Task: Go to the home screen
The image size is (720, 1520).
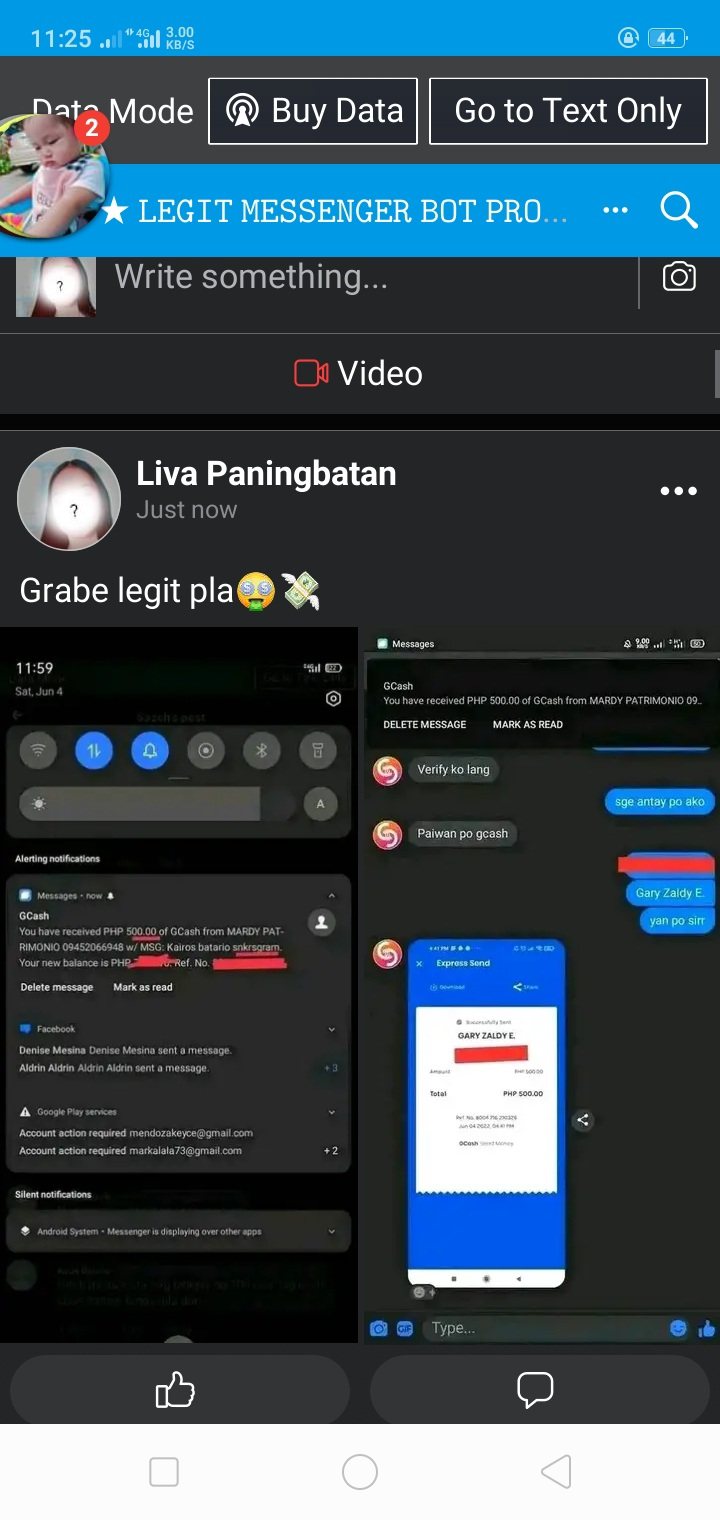Action: click(x=360, y=1472)
